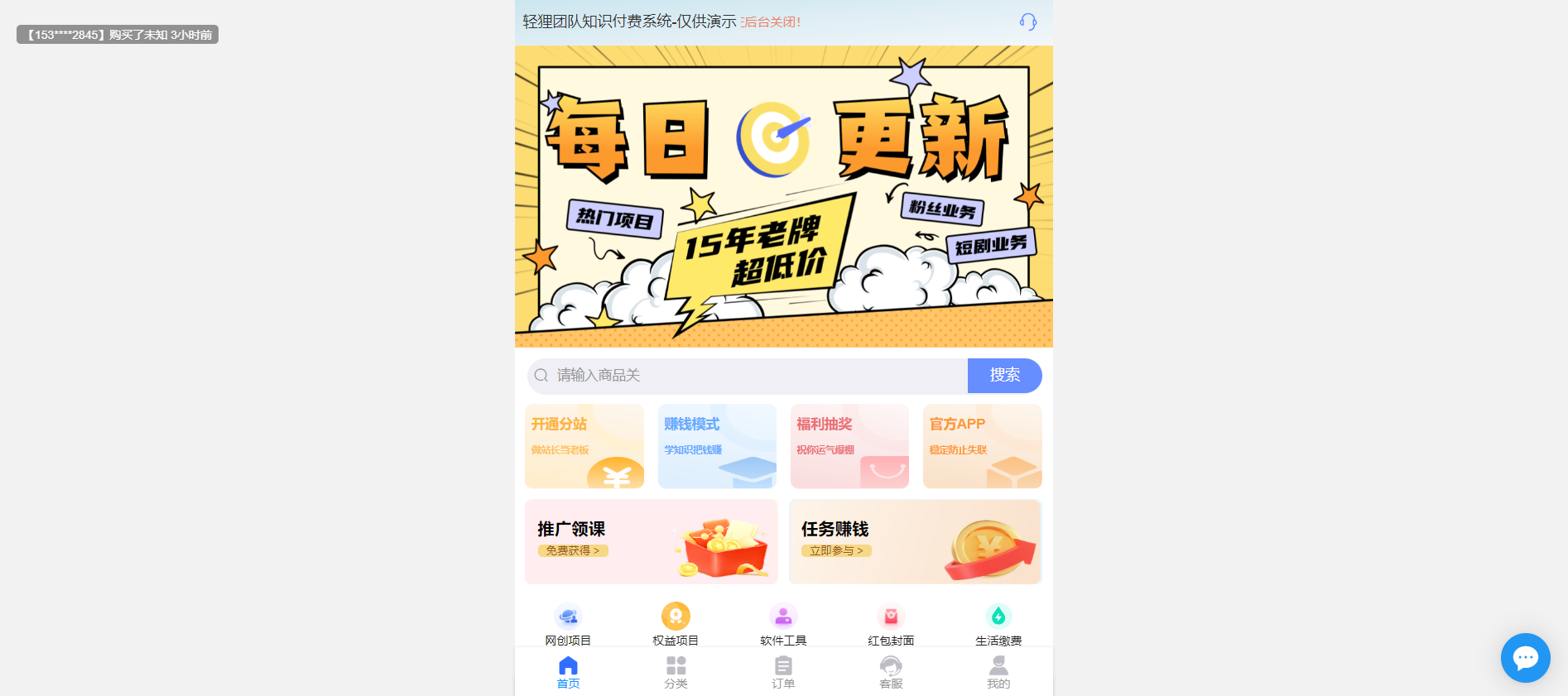1568x696 pixels.
Task: Open the 推广领课 card
Action: pos(651,541)
